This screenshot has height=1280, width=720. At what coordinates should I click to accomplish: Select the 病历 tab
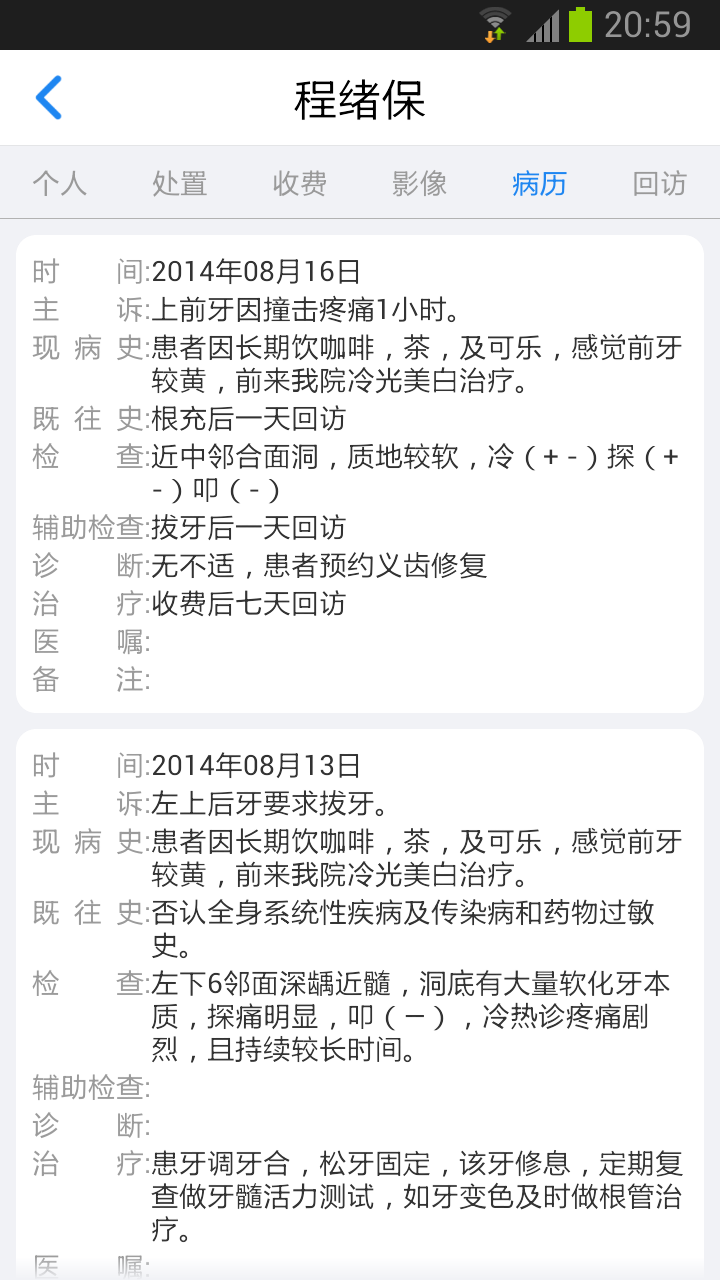(540, 183)
